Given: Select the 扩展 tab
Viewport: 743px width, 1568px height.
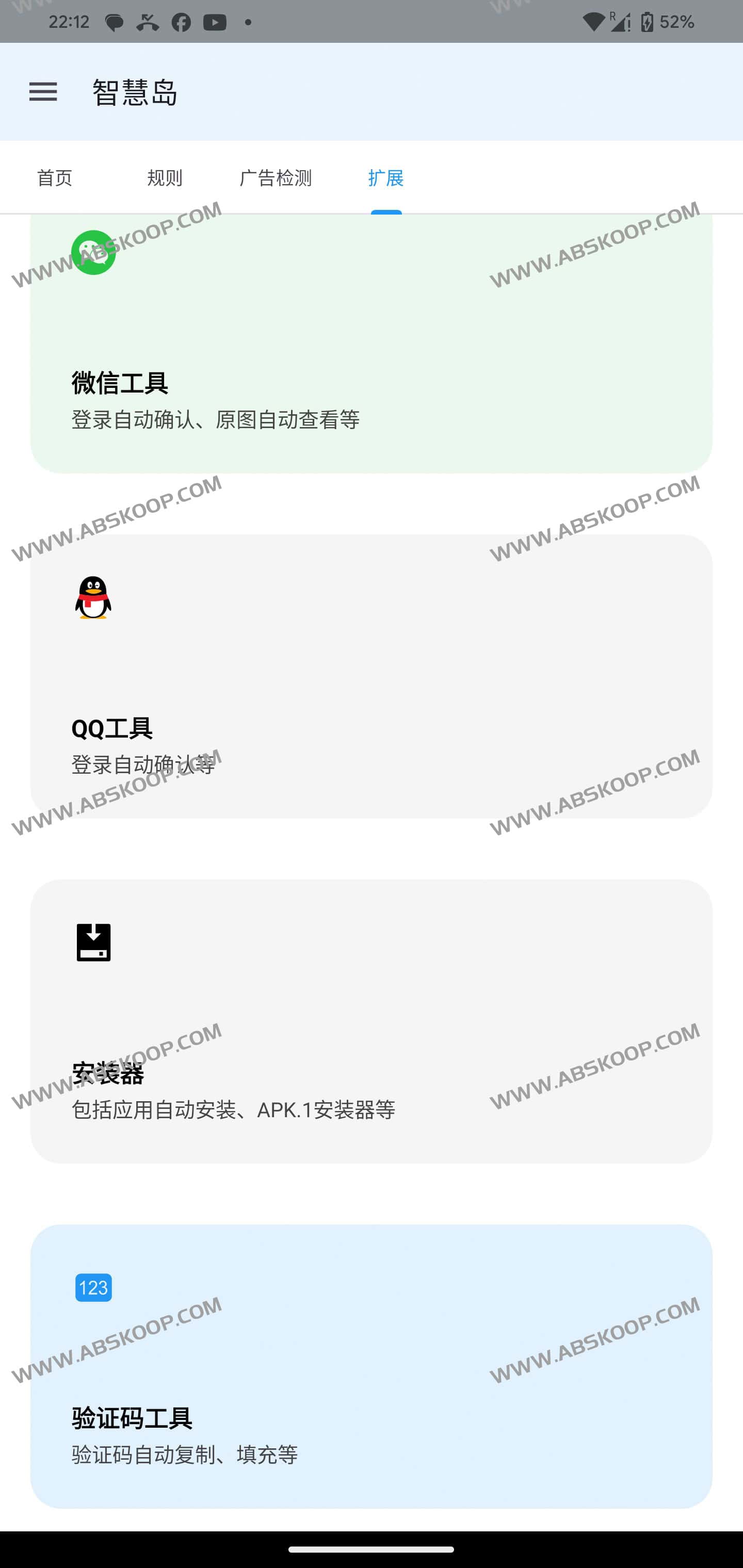Looking at the screenshot, I should click(x=385, y=178).
